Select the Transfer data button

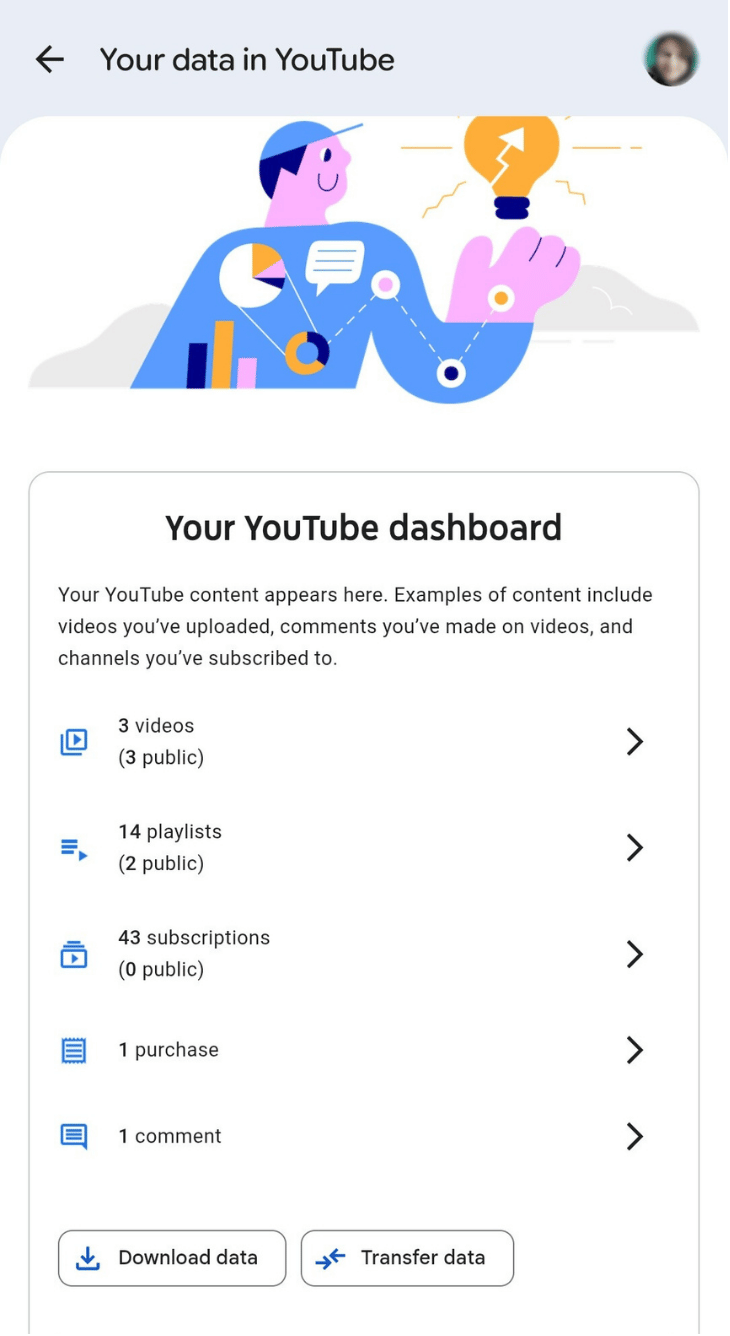pyautogui.click(x=407, y=1258)
